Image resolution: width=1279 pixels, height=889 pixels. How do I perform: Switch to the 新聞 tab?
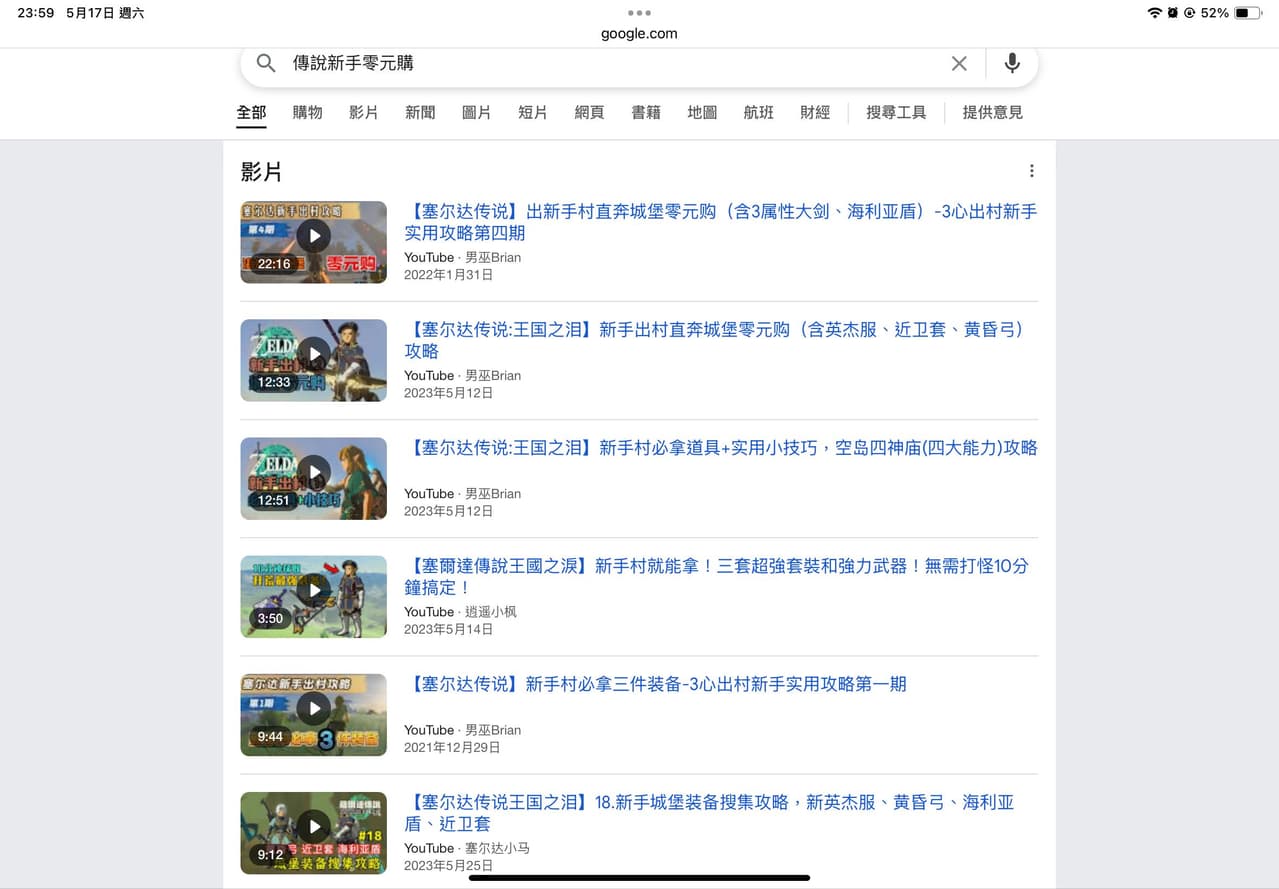tap(420, 113)
